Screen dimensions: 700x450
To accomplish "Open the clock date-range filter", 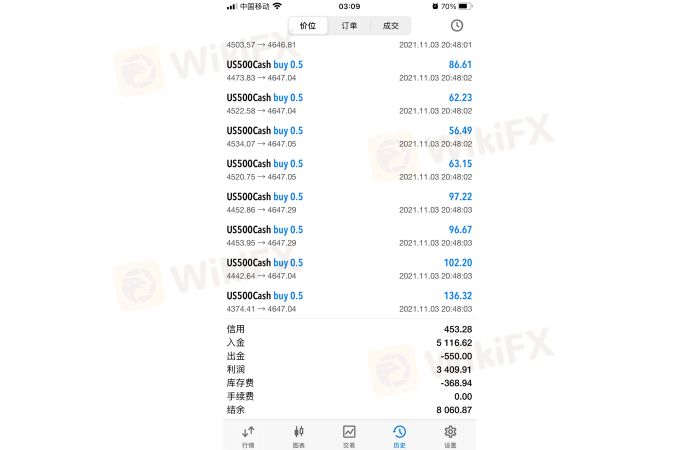I will tap(456, 25).
